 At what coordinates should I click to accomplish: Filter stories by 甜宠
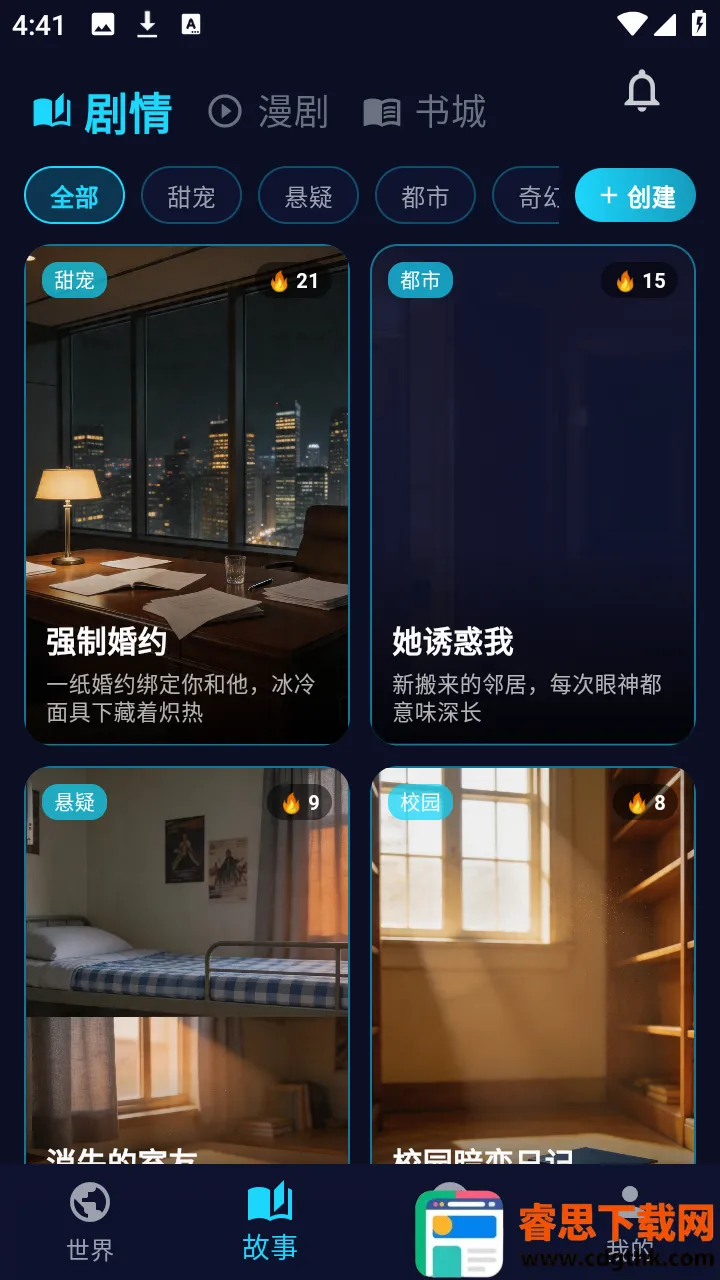click(192, 195)
